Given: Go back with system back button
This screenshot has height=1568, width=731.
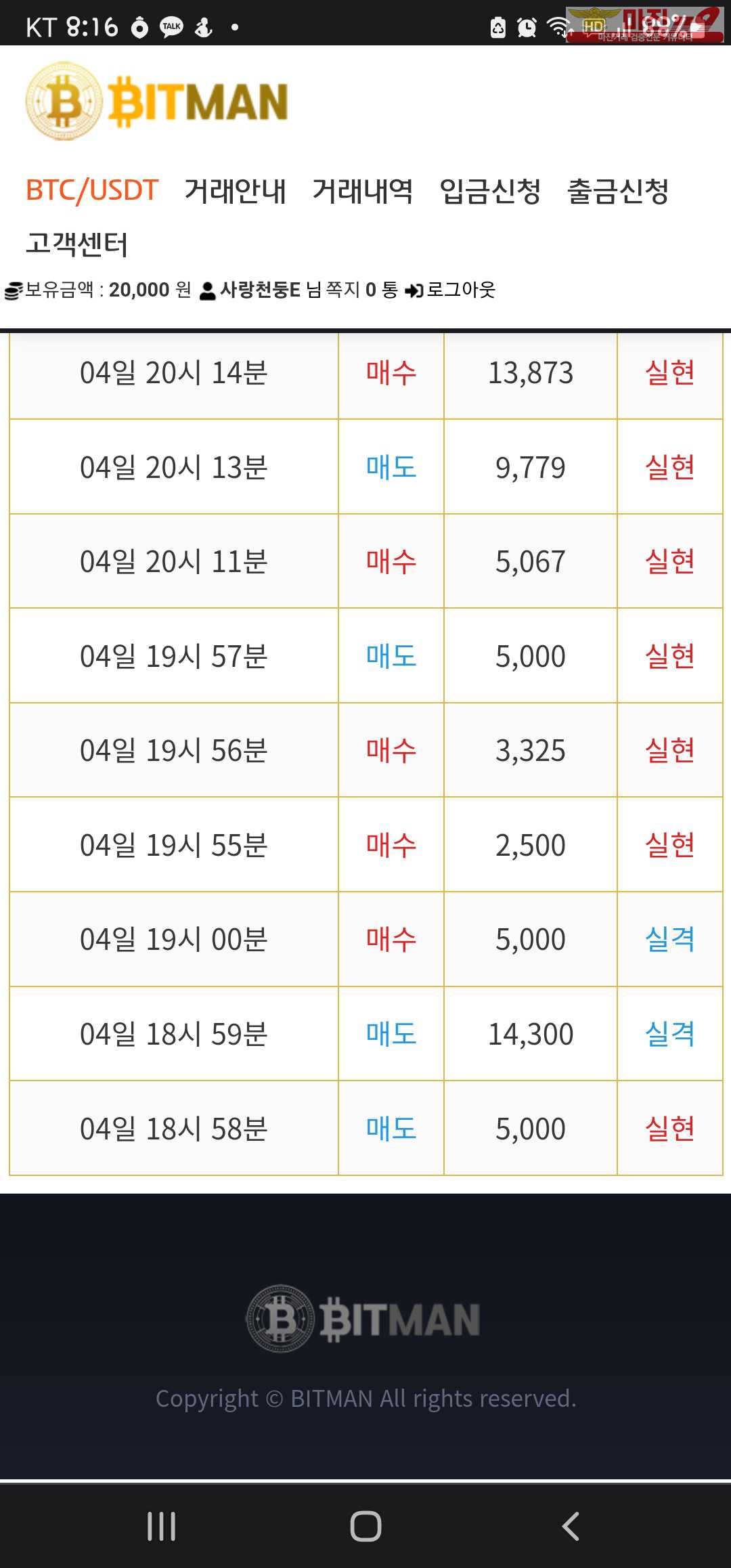Looking at the screenshot, I should coord(571,1526).
